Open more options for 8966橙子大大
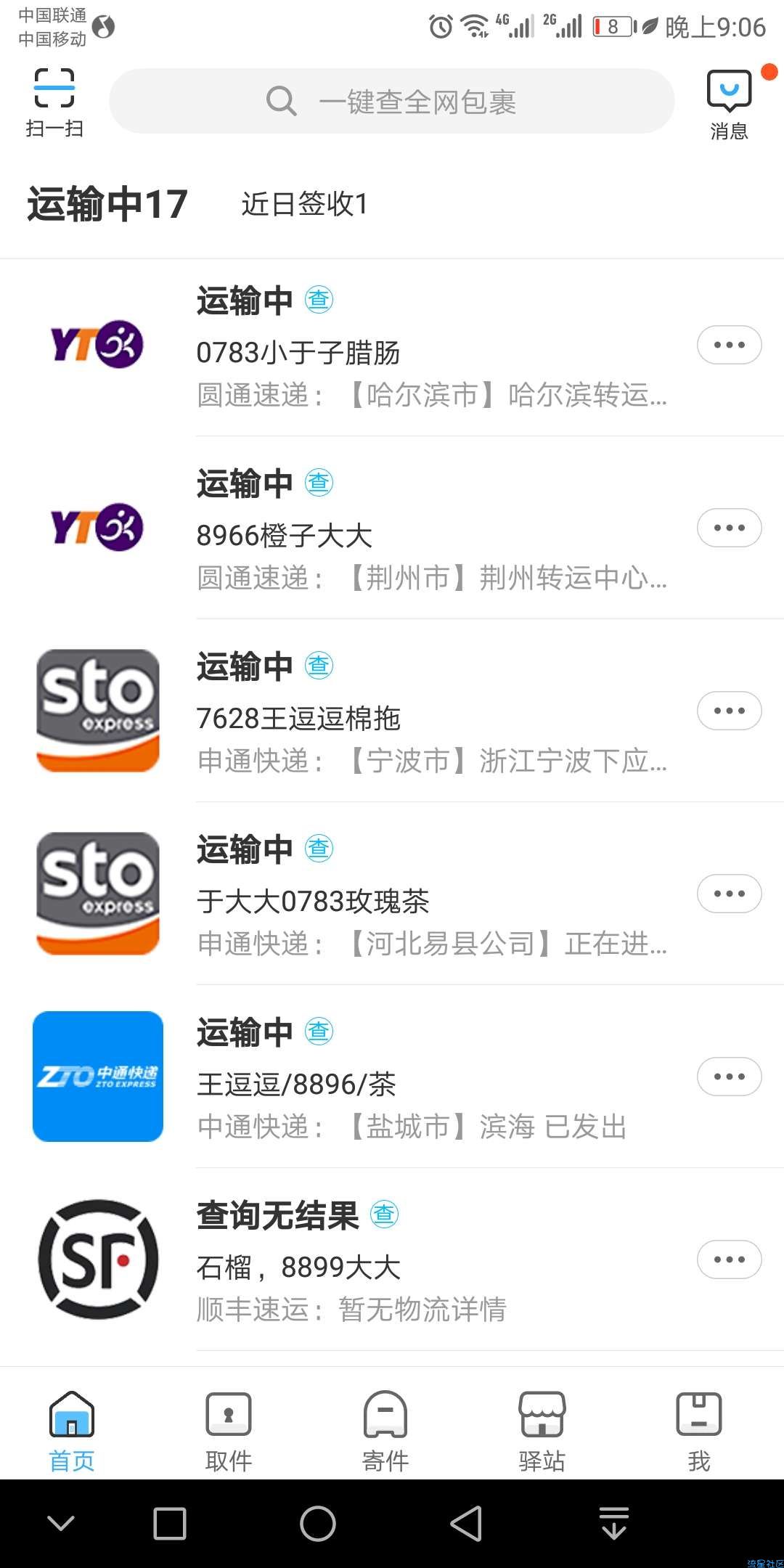Viewport: 784px width, 1568px height. (729, 528)
